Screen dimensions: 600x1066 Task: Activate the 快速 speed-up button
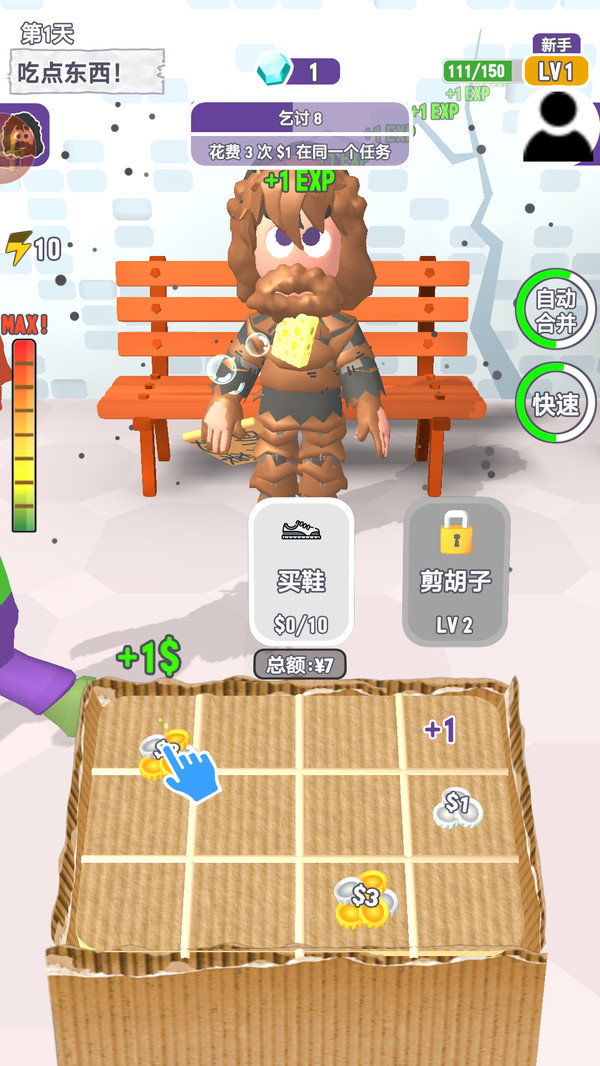point(556,403)
